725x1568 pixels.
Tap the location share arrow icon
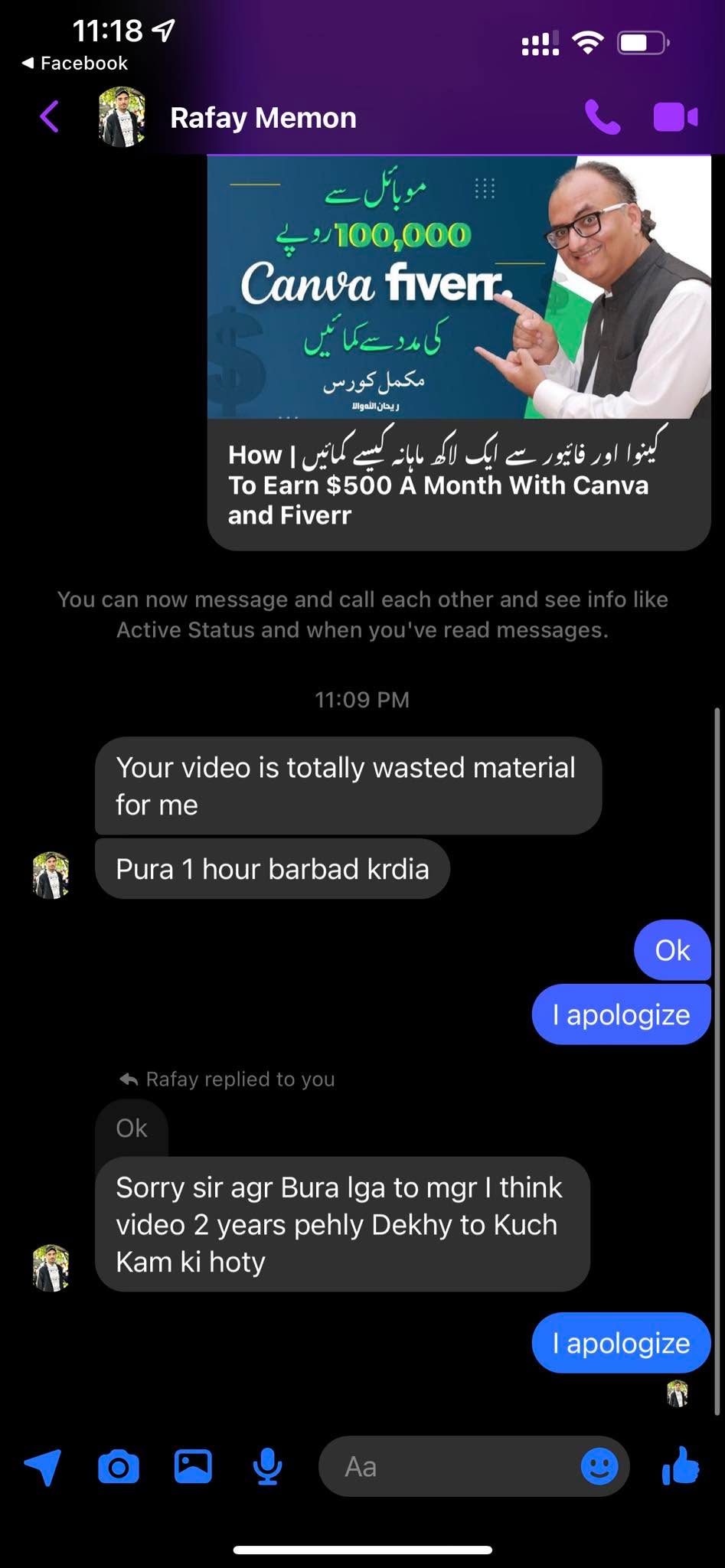[43, 1467]
